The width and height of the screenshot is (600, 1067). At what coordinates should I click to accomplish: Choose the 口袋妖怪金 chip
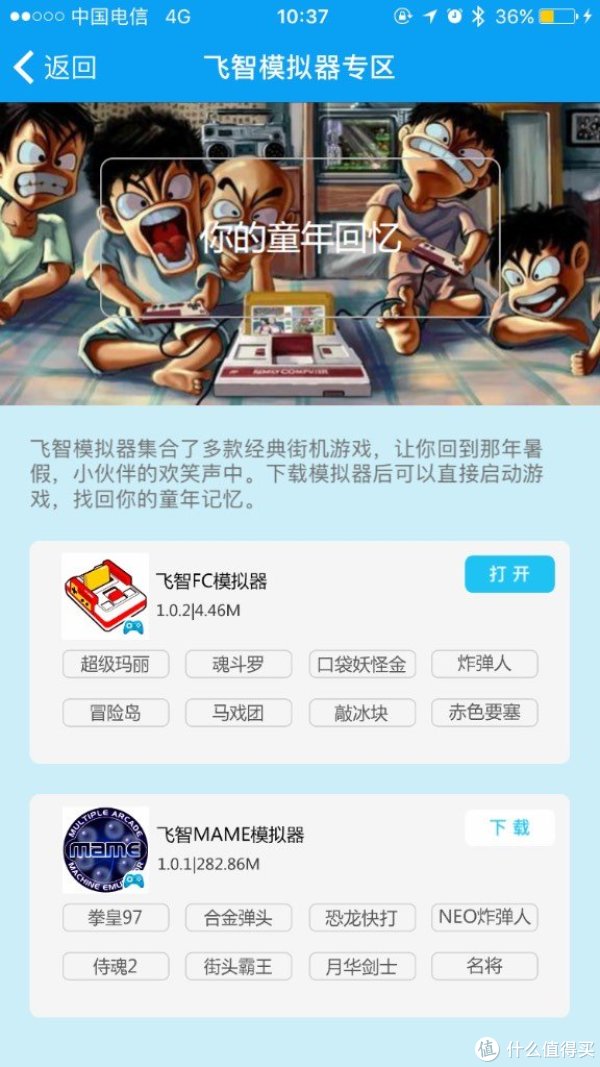click(x=361, y=664)
